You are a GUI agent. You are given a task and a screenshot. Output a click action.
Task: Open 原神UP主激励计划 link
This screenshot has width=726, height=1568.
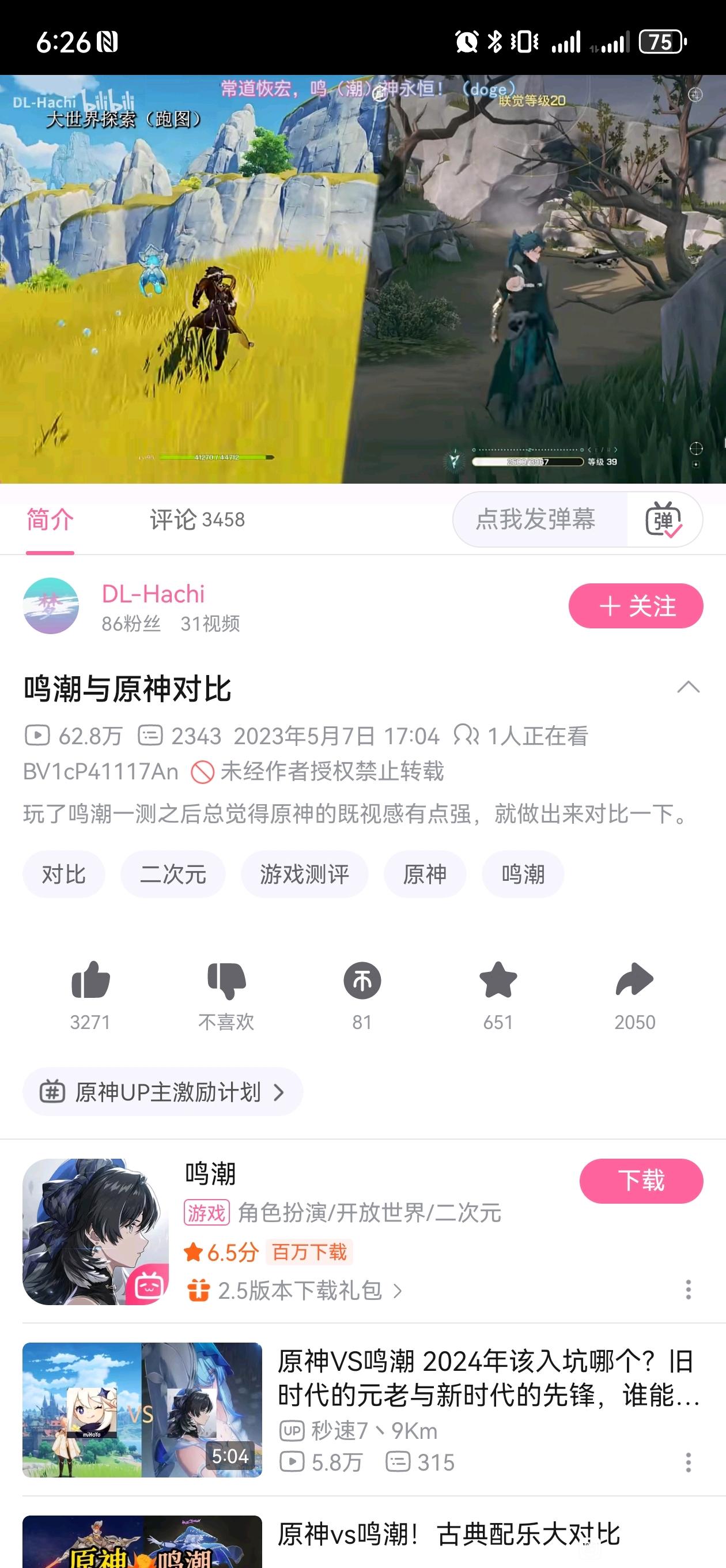point(162,1092)
